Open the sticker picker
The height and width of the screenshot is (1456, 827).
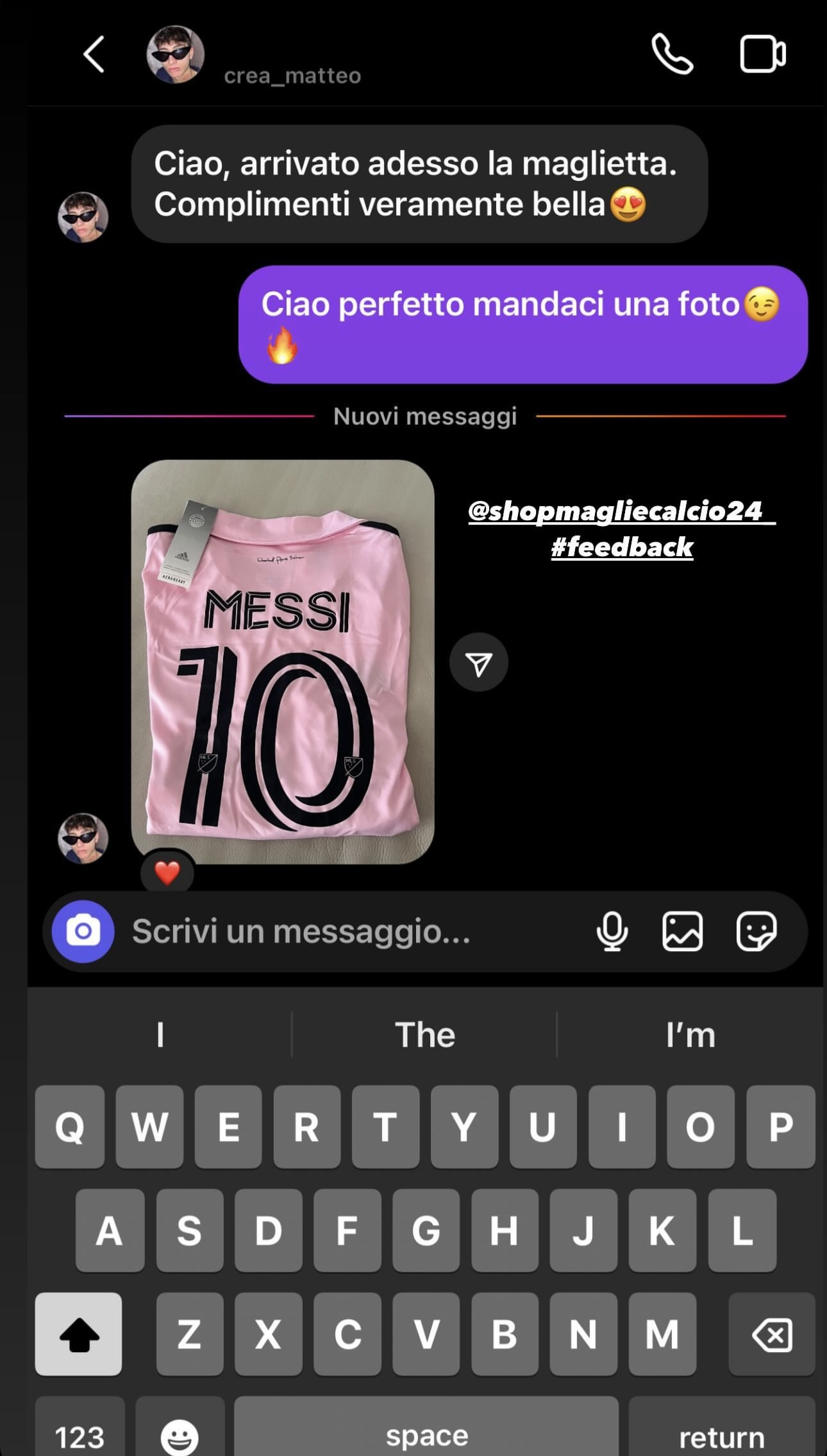tap(756, 931)
